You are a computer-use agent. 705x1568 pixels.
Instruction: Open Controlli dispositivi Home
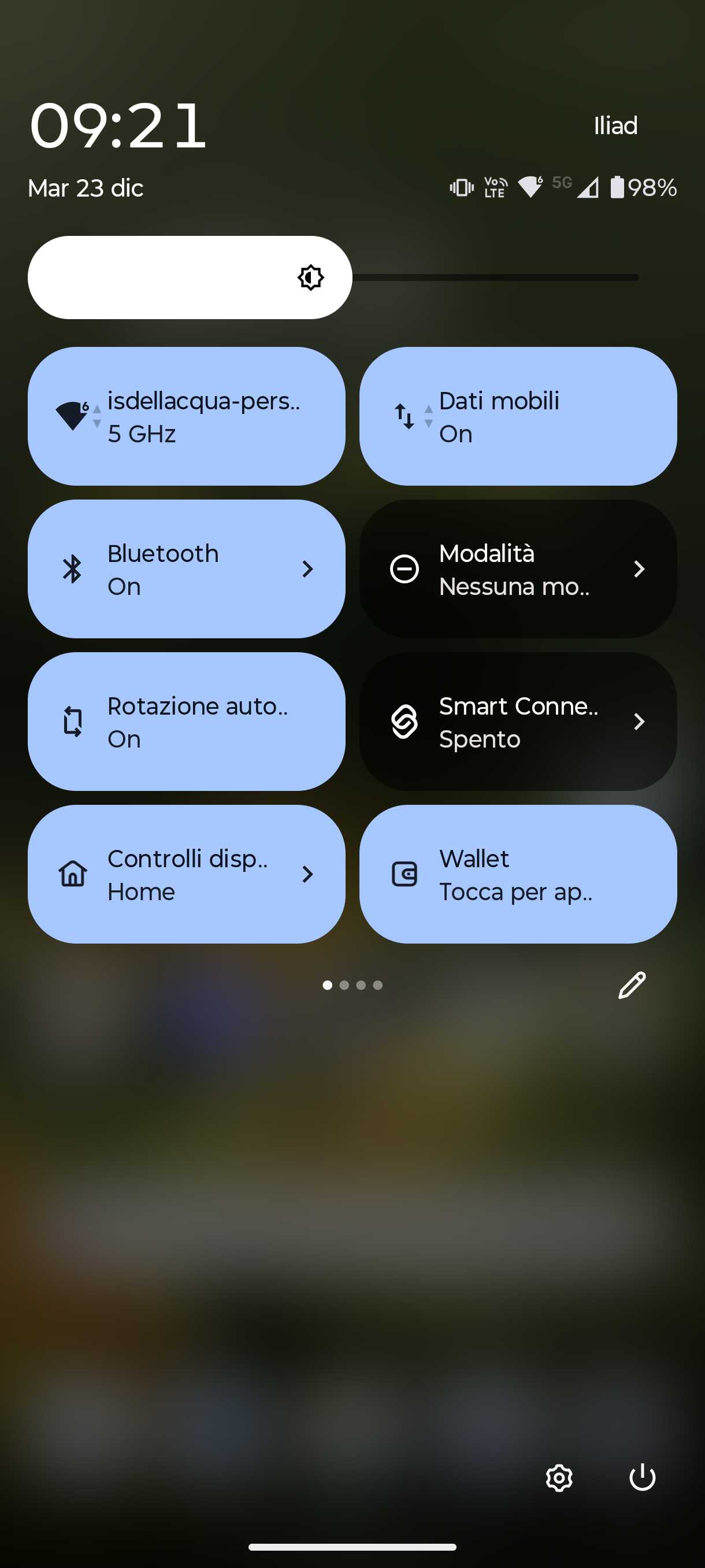186,874
